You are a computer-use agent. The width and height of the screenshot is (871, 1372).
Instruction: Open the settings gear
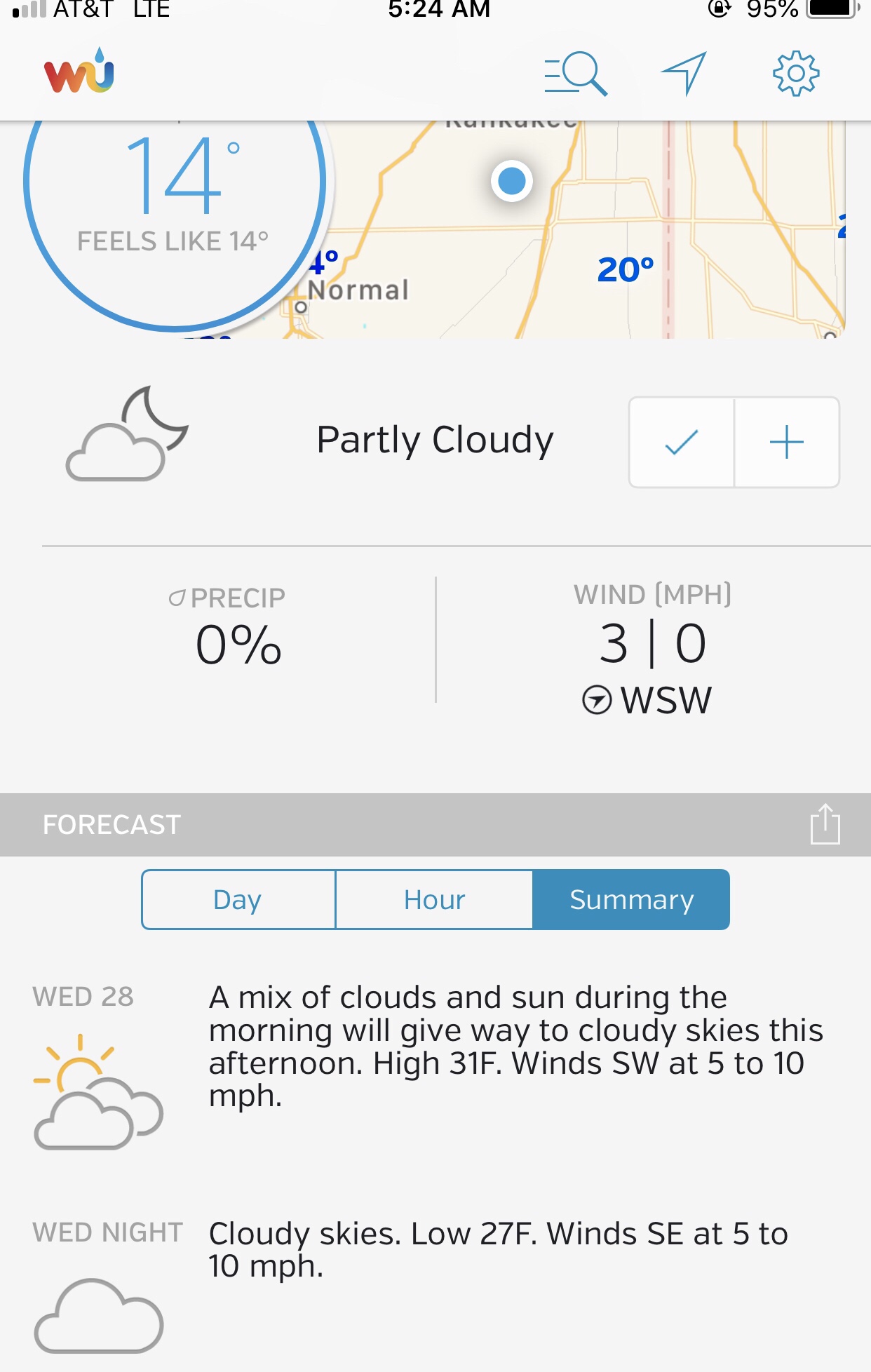pos(796,73)
